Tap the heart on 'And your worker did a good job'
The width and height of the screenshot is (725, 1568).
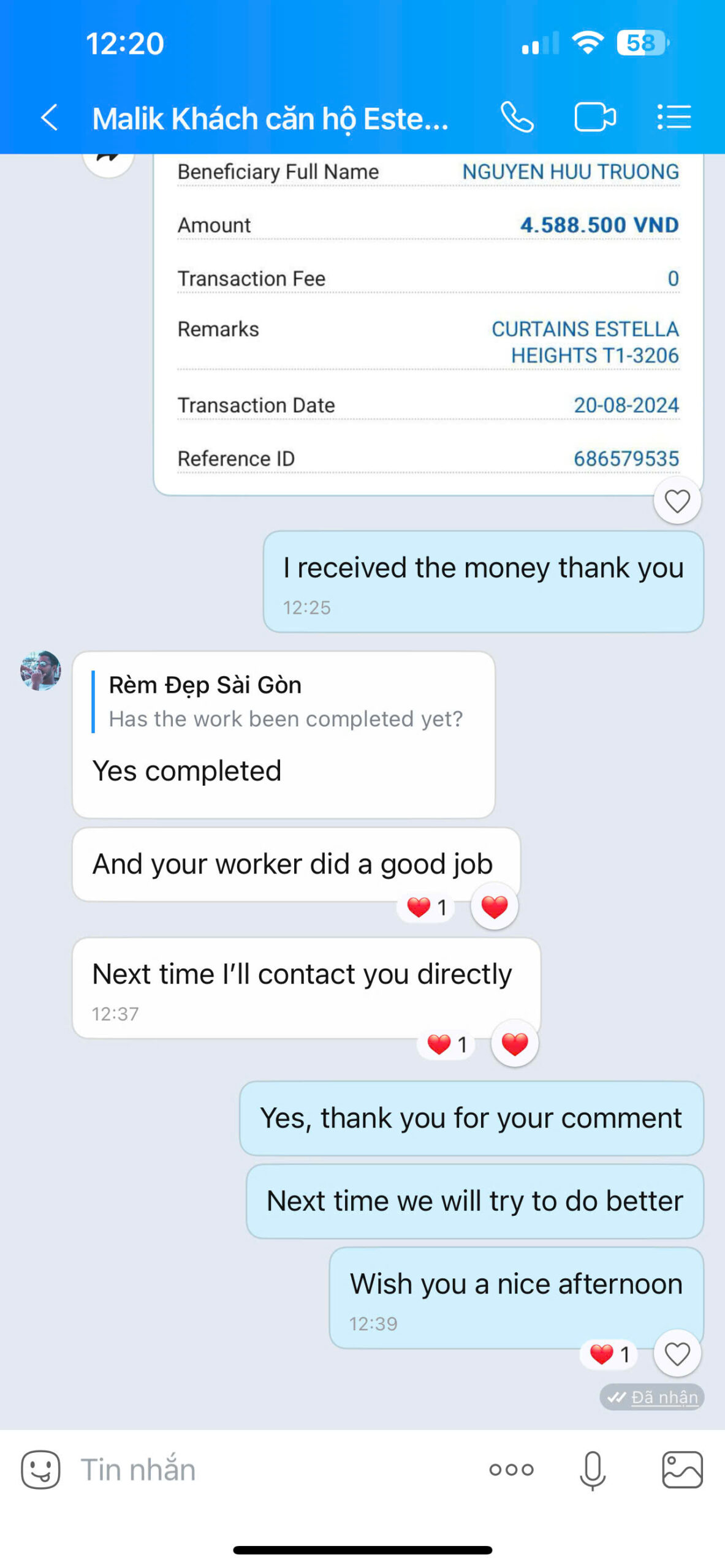[x=494, y=906]
